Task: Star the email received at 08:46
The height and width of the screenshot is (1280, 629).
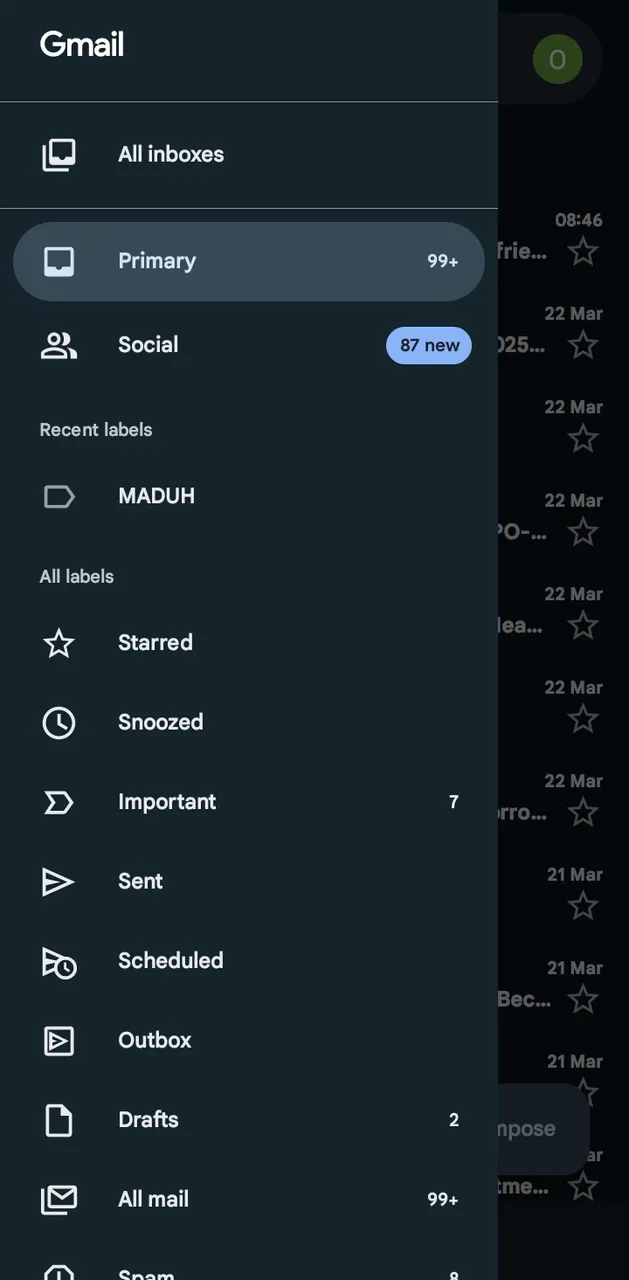Action: pos(583,252)
